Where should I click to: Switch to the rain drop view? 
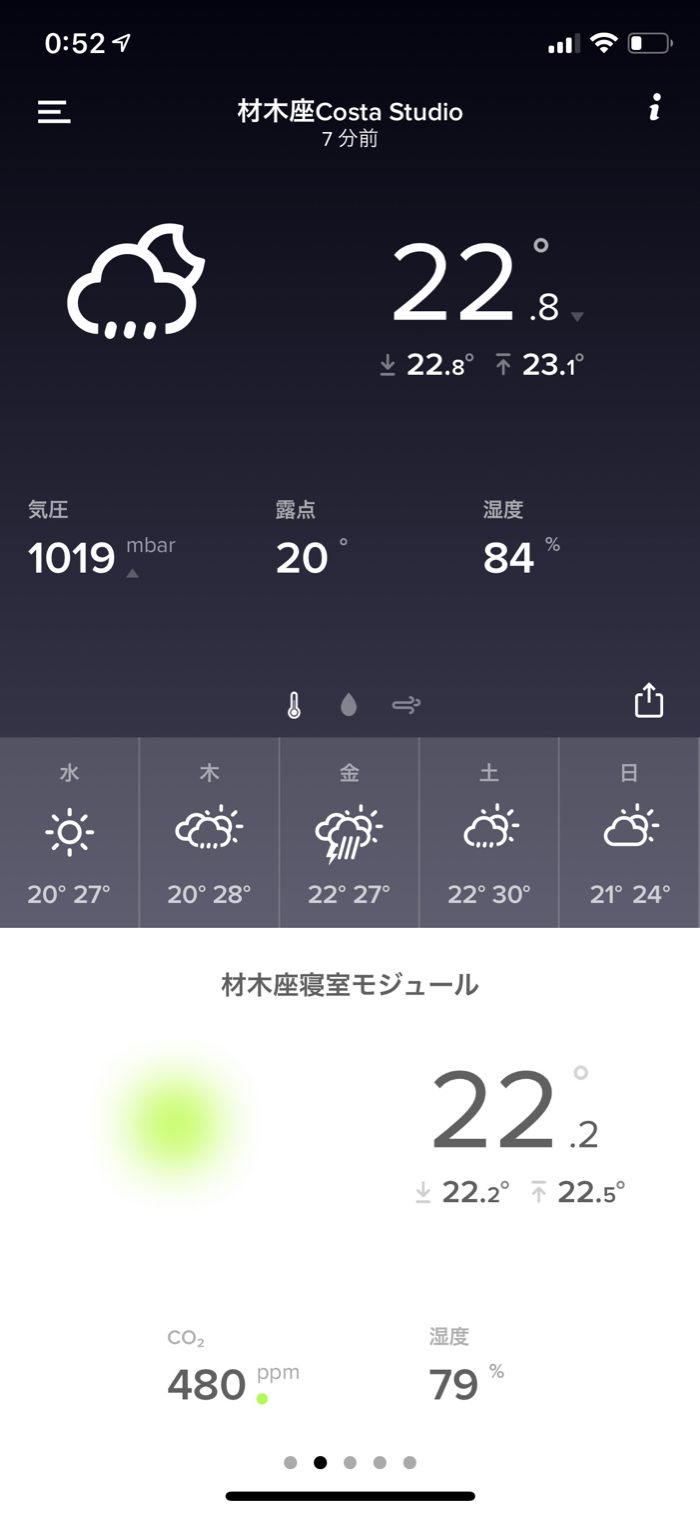tap(348, 705)
